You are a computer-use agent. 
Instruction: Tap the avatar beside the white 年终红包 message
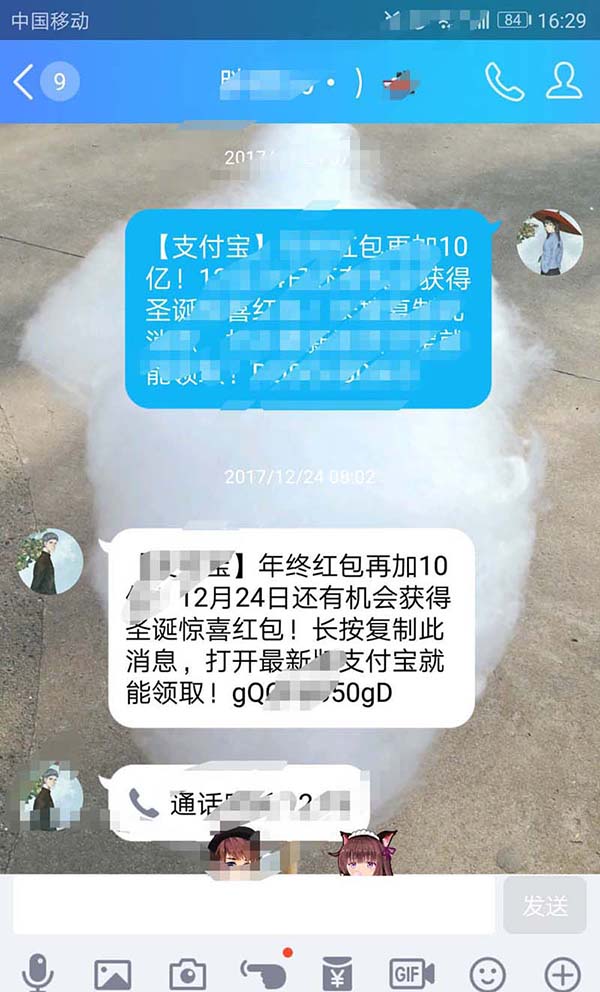click(x=50, y=561)
